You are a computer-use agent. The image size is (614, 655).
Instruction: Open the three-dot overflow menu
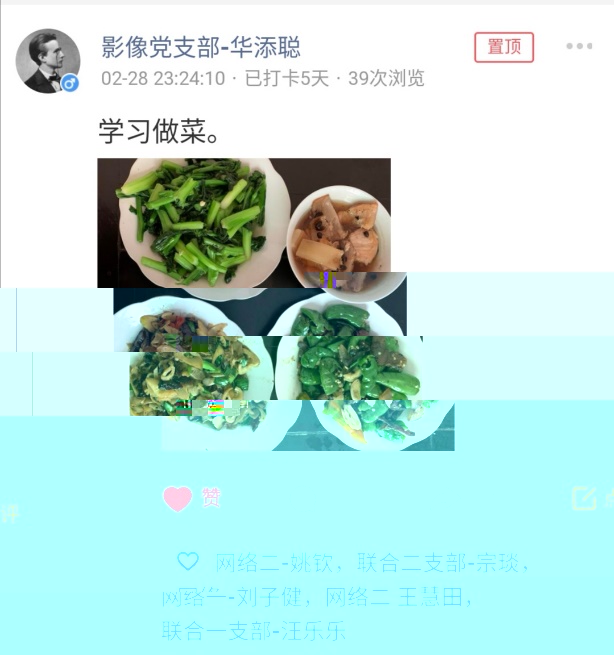click(x=579, y=46)
